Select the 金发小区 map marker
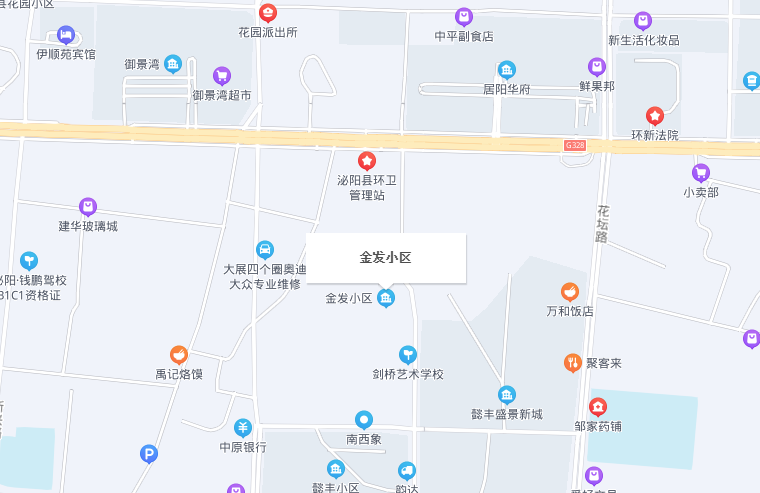Screen dimensions: 760x493 tap(386, 298)
